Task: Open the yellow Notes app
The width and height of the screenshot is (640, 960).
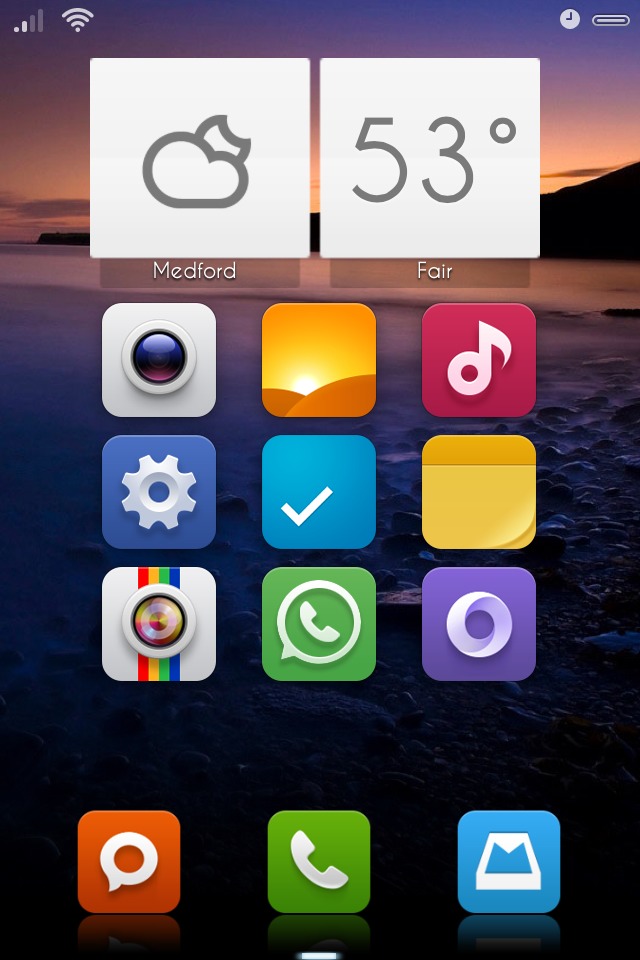Action: 479,492
